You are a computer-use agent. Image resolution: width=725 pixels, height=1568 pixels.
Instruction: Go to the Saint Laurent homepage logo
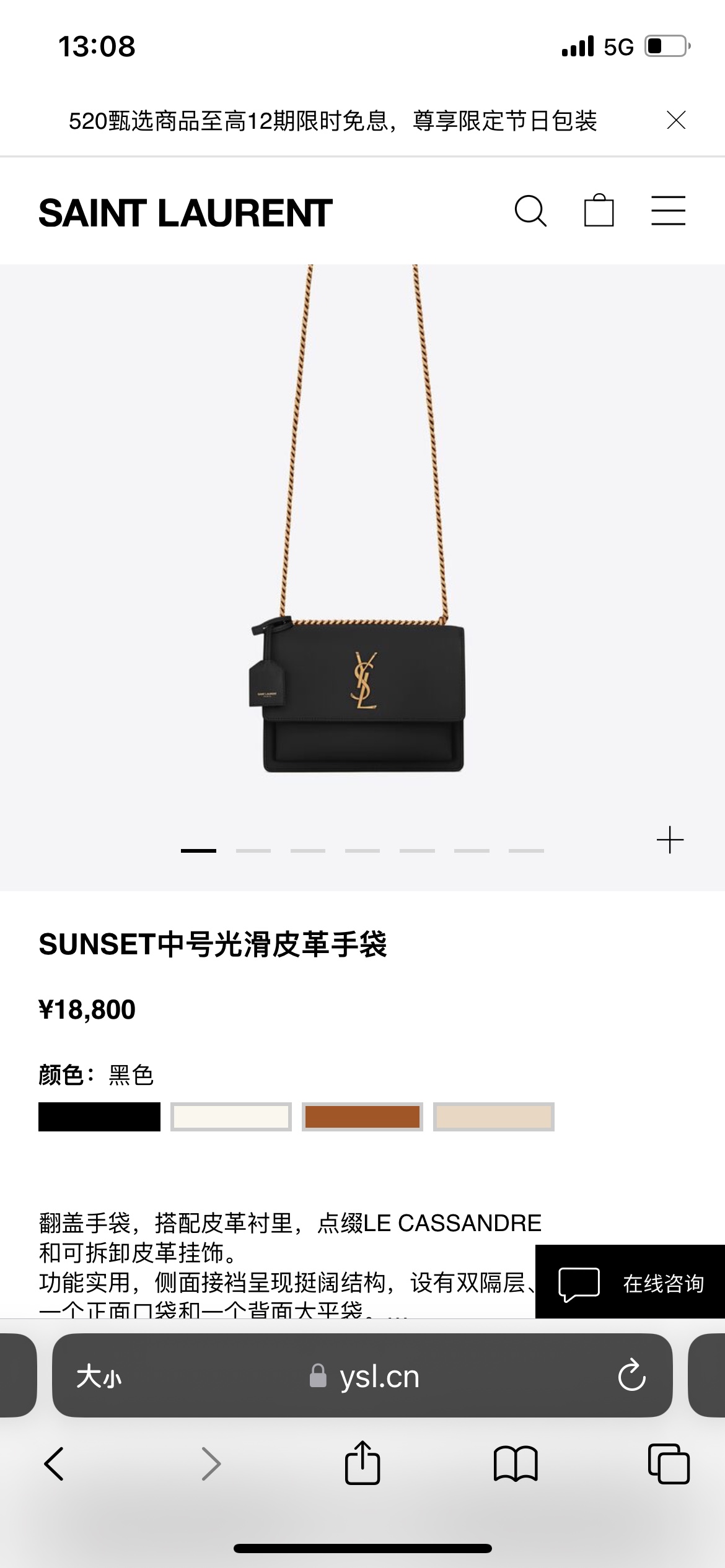coord(185,213)
